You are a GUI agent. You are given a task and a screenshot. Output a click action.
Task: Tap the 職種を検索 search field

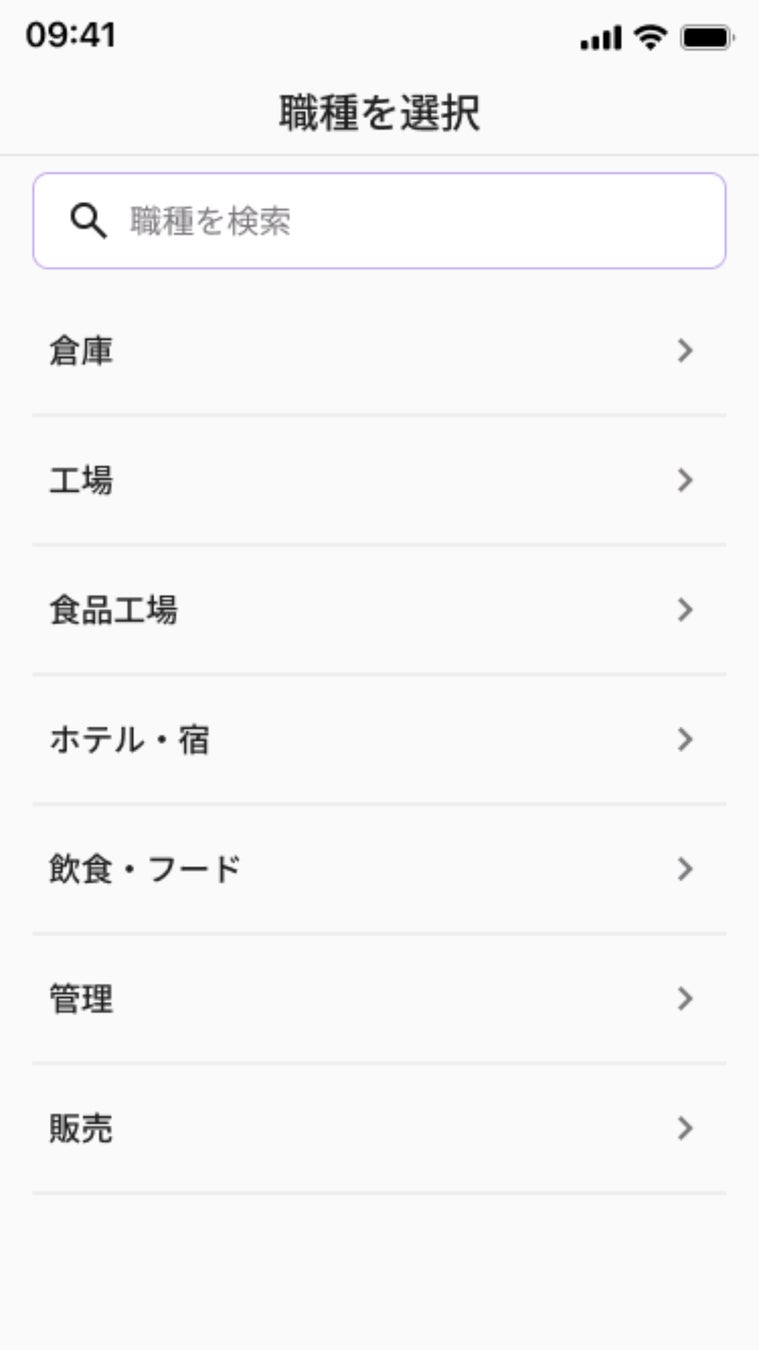[379, 221]
